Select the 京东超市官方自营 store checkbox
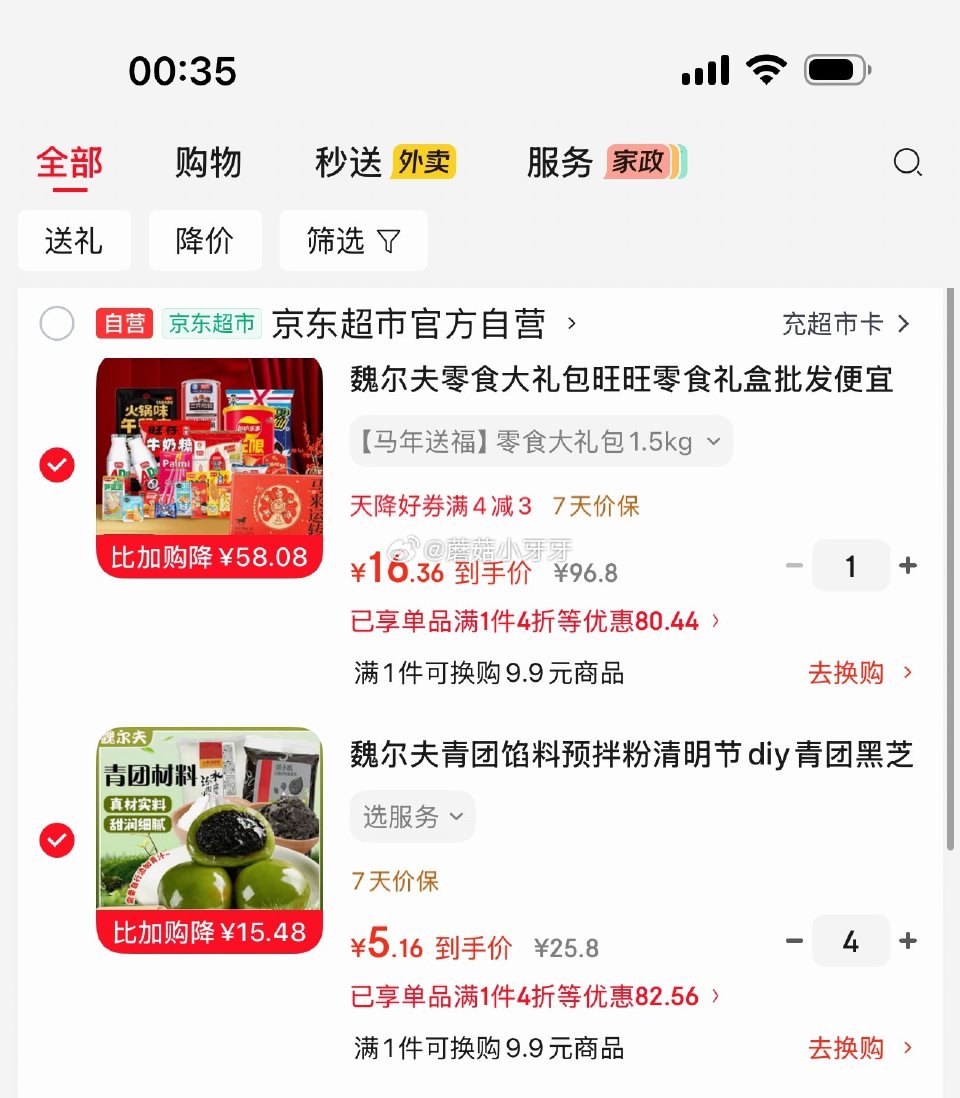 (x=57, y=324)
